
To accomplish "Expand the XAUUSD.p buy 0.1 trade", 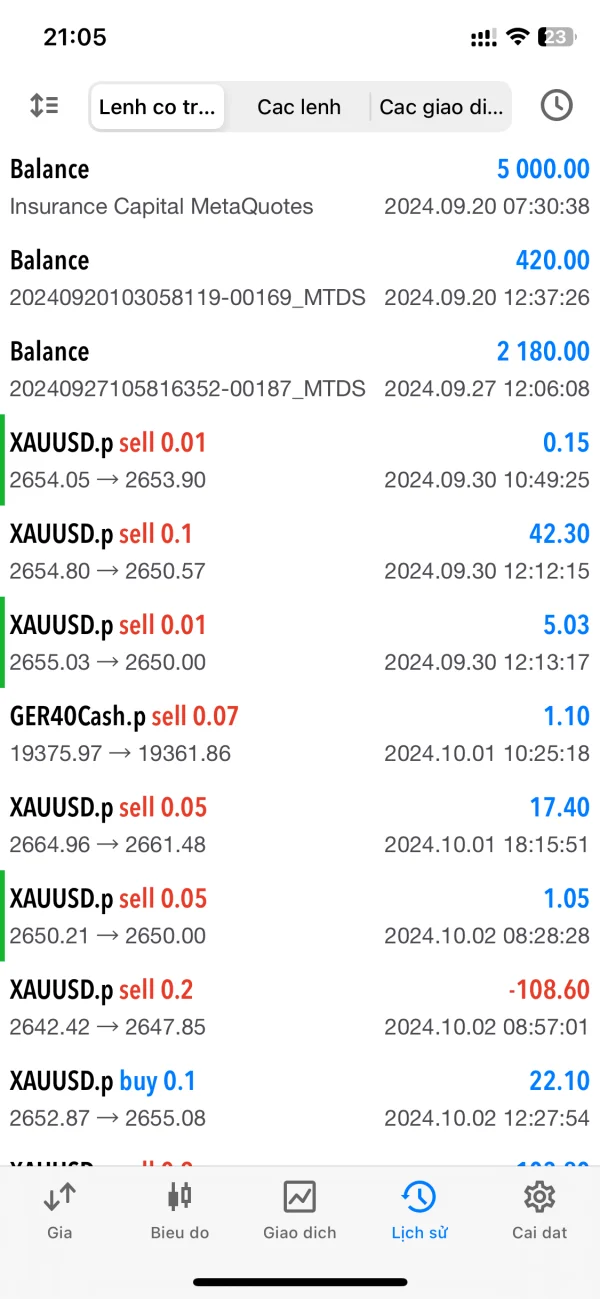I will coord(300,1098).
